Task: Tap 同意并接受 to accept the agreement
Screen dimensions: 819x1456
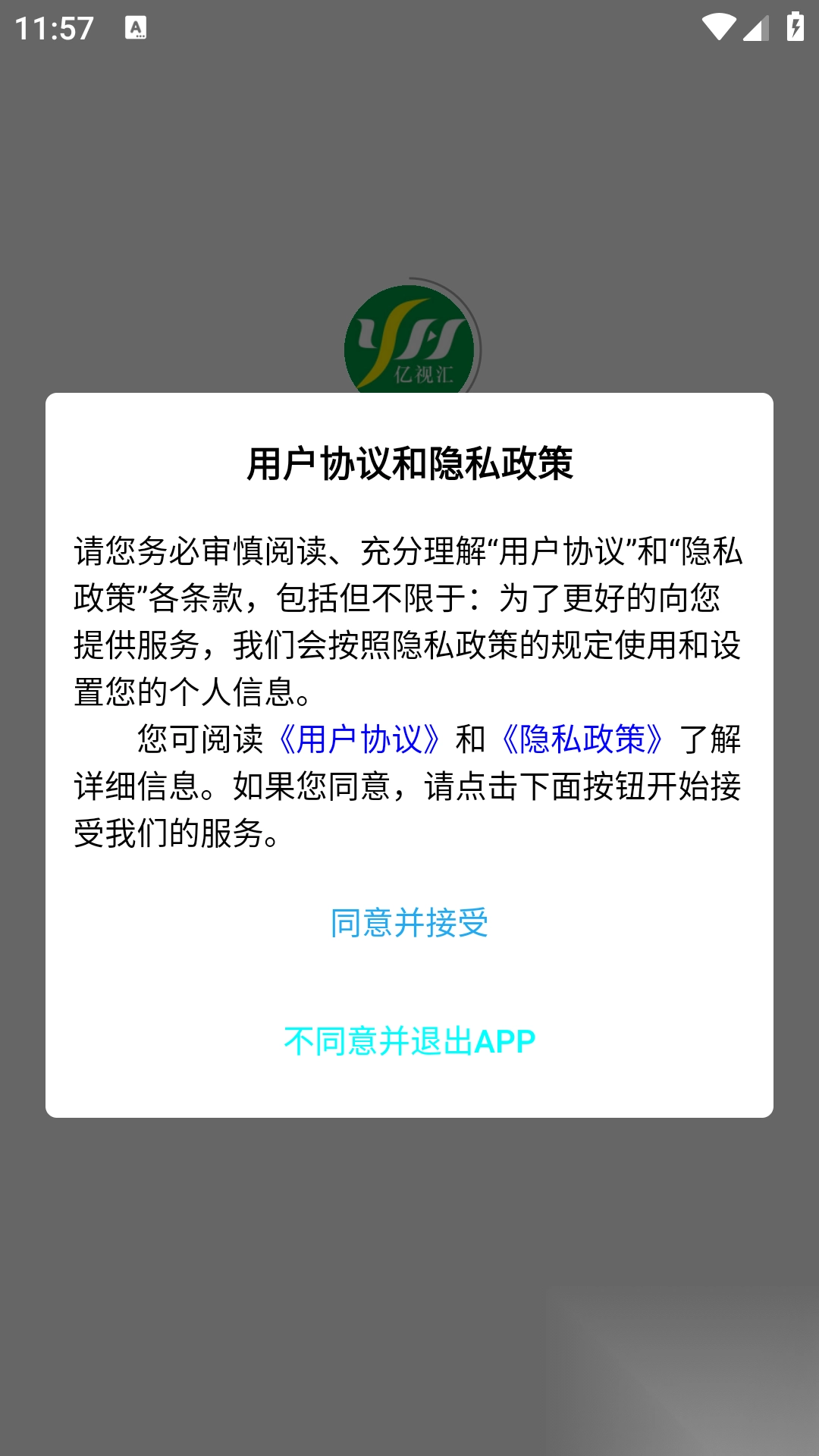Action: (409, 923)
